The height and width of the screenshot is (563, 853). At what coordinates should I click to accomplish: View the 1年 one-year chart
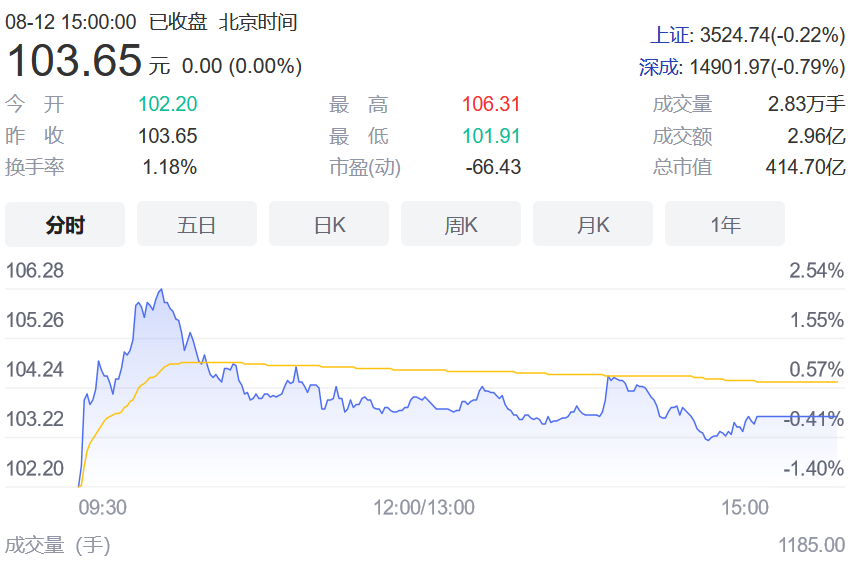[725, 224]
